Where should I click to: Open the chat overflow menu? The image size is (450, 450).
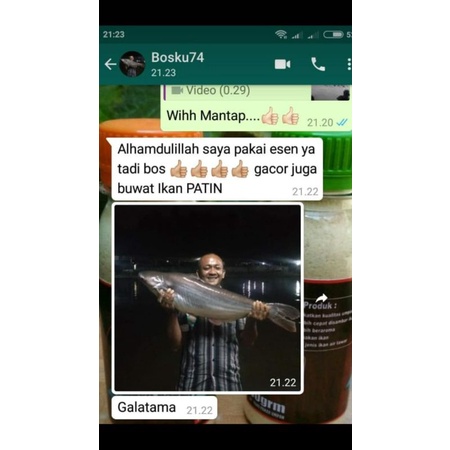point(349,64)
